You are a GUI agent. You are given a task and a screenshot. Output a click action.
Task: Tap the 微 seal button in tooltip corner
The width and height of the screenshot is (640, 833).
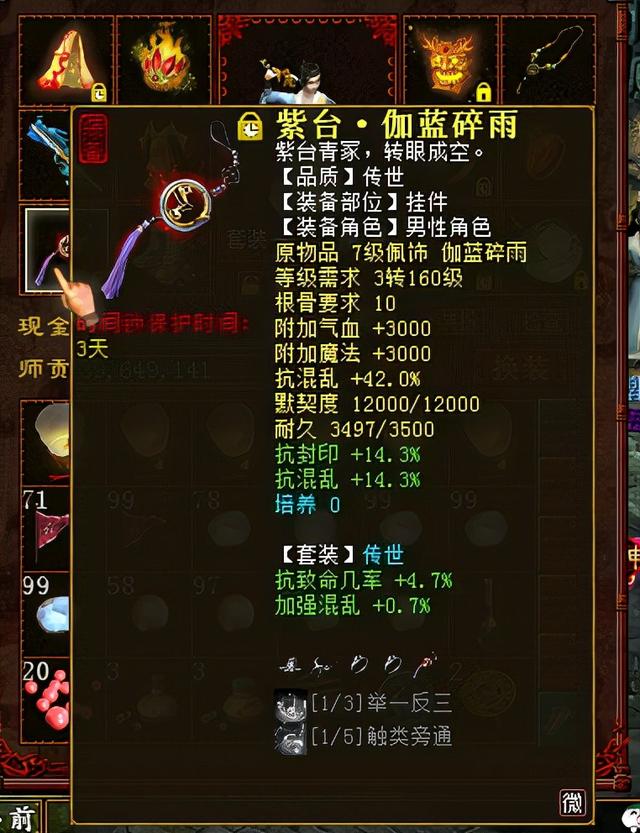(571, 801)
